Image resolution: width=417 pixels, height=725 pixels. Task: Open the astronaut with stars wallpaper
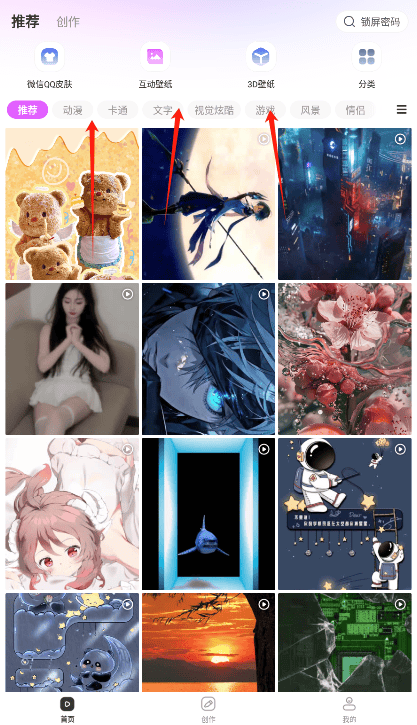(x=345, y=514)
